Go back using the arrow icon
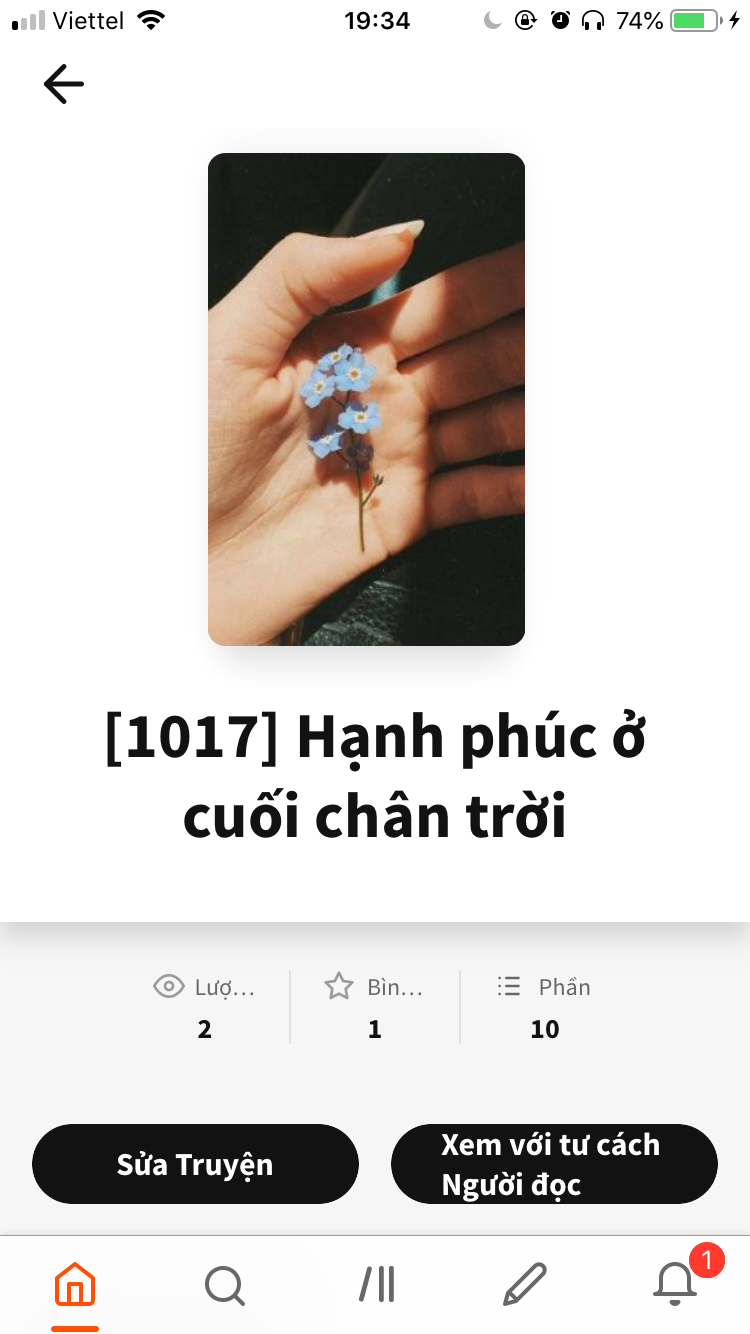This screenshot has width=750, height=1334. coord(64,84)
